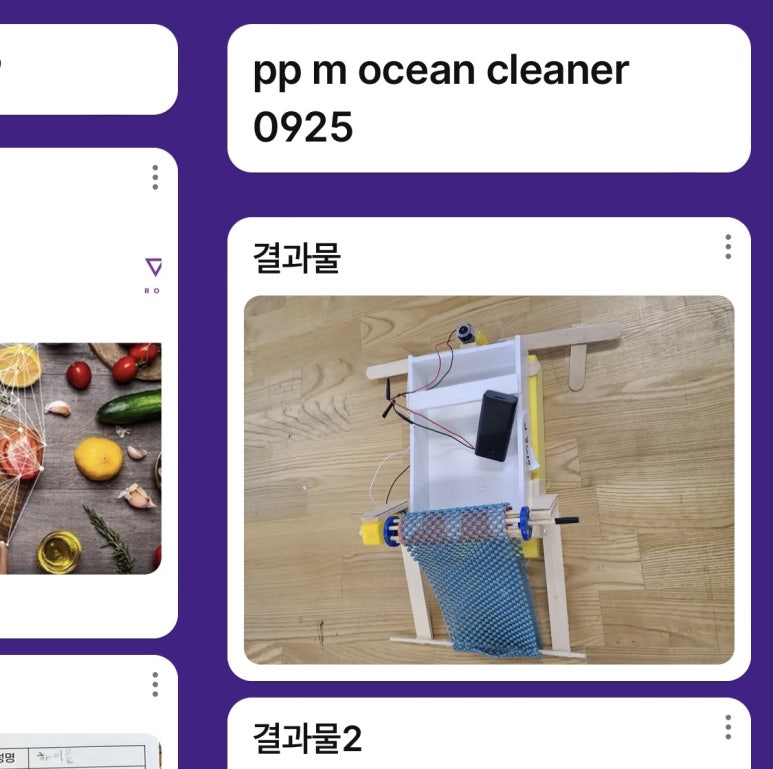Open options menu for the 결과물 post

(x=728, y=247)
